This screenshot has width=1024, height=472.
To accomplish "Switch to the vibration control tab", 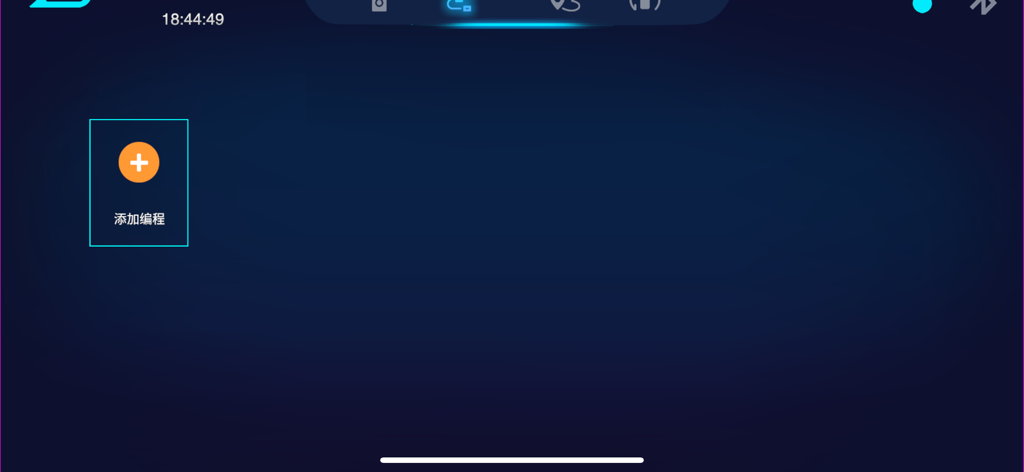I will 646,5.
